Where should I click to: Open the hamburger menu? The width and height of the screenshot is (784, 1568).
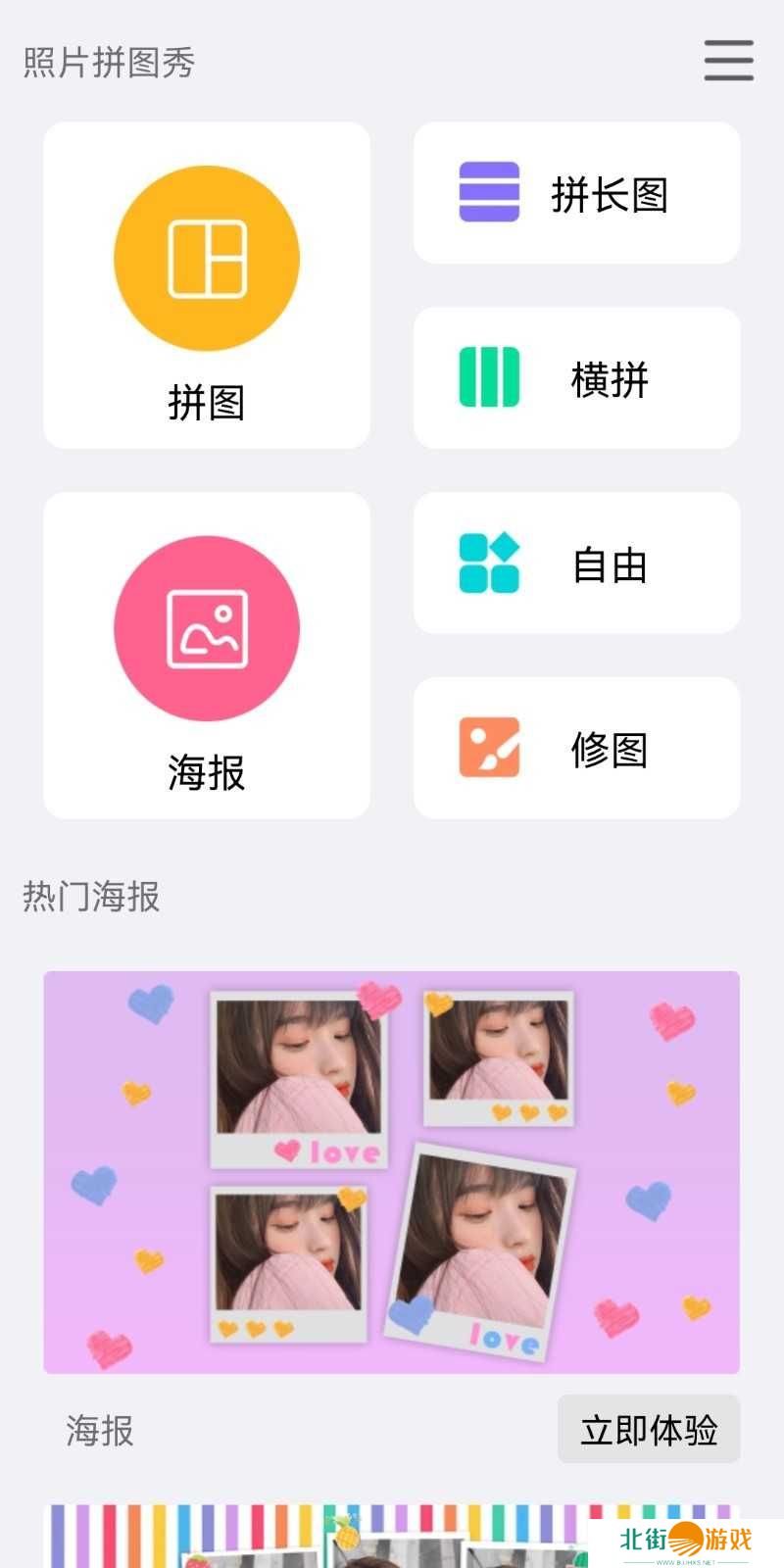click(728, 61)
